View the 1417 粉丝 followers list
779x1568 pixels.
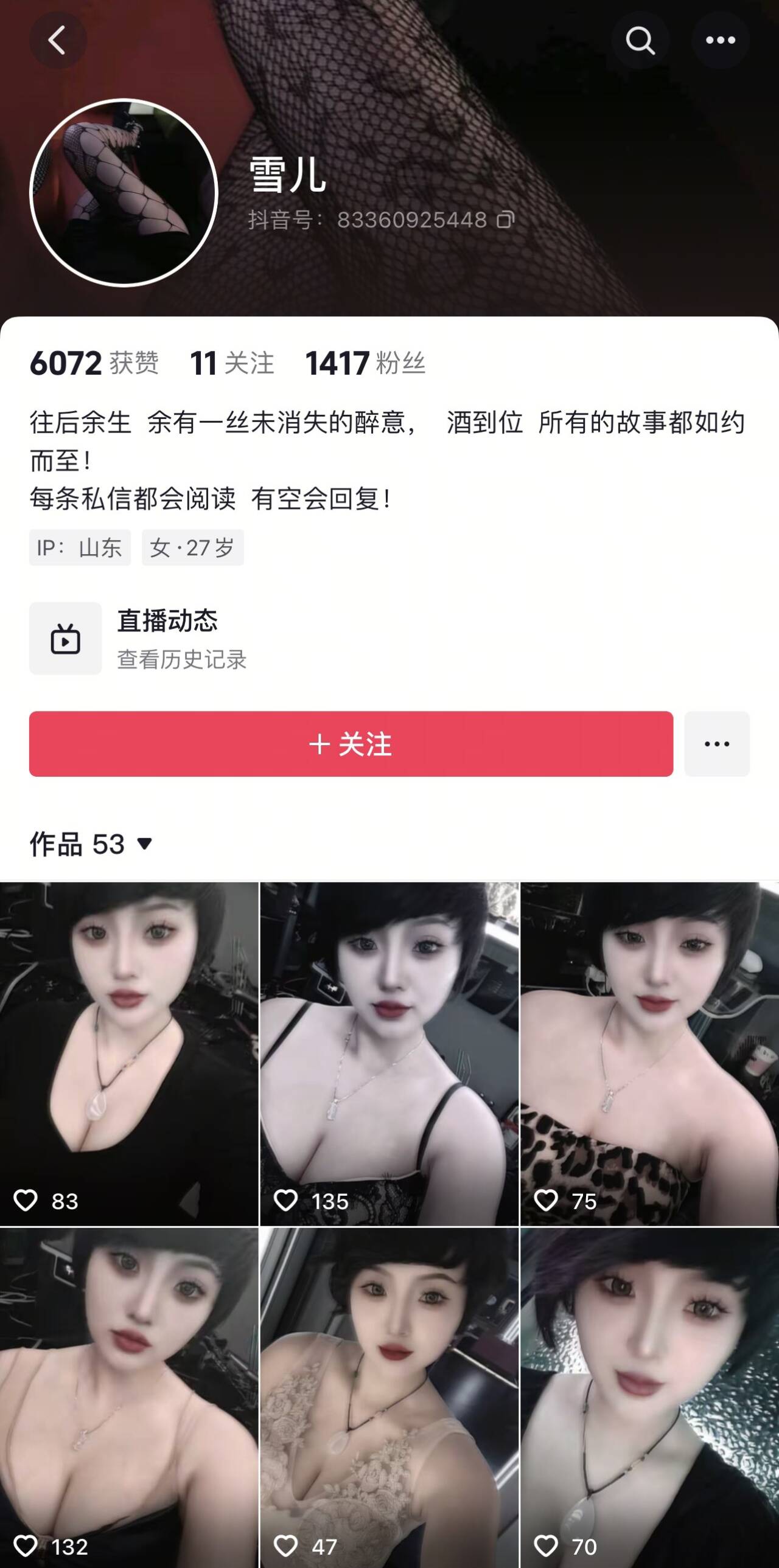365,363
